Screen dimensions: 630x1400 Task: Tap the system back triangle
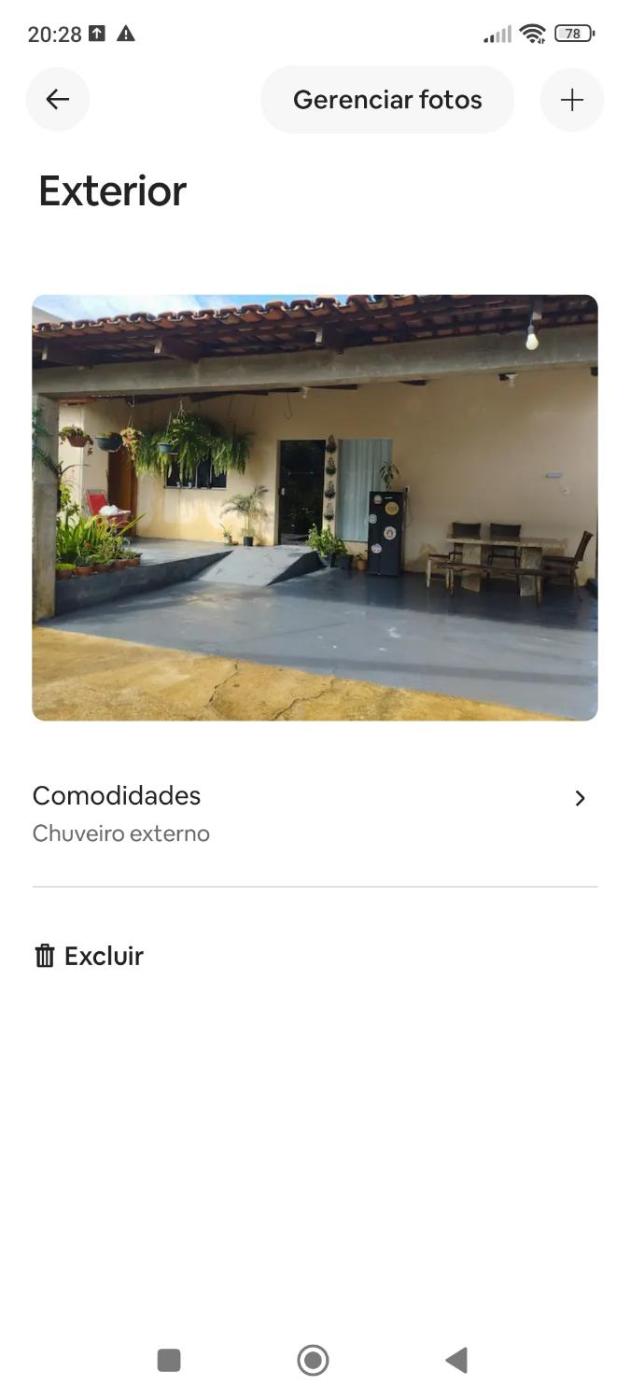456,1360
